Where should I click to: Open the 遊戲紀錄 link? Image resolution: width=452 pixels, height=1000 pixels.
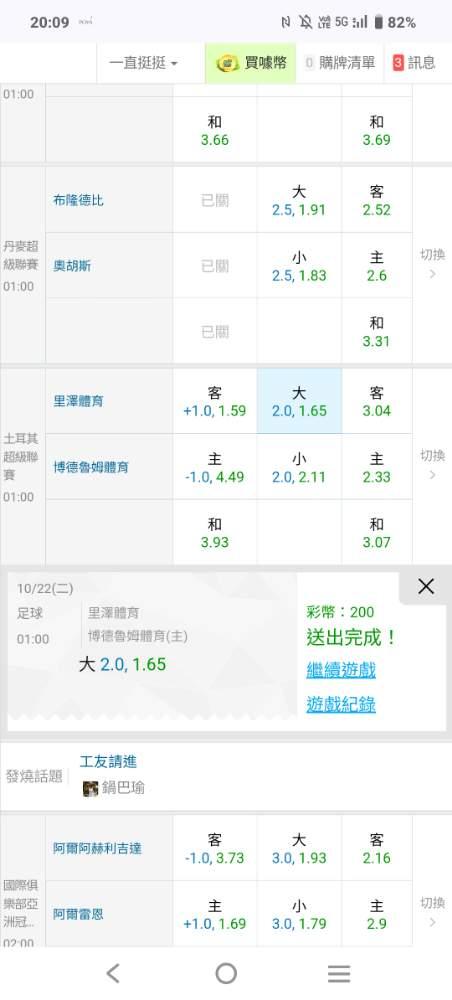340,704
